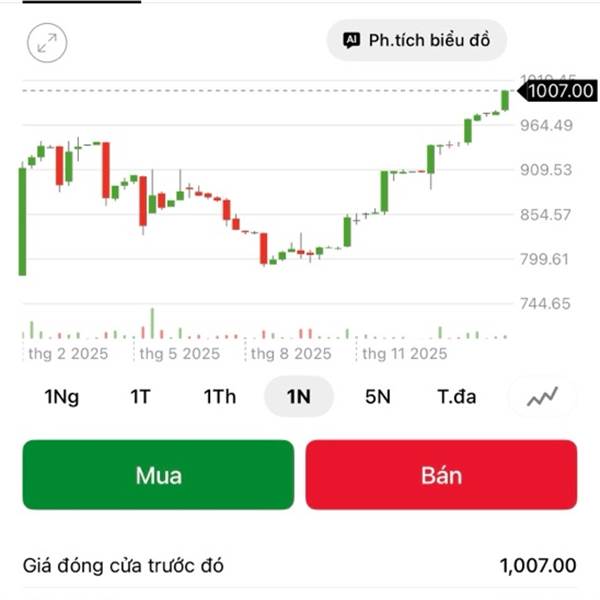Change the chart type to line chart

[543, 396]
